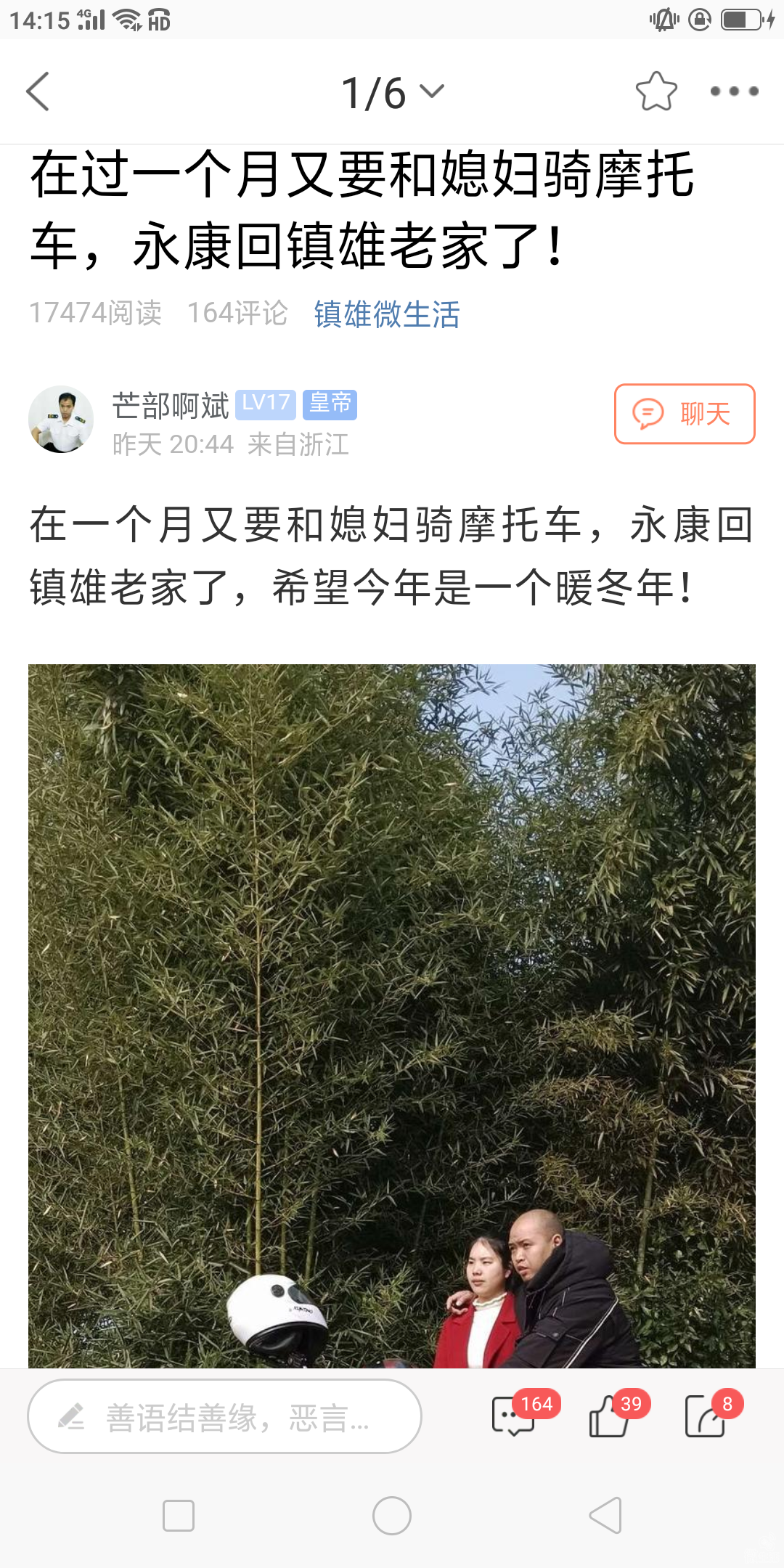View 芒部啊斌's profile avatar

click(x=61, y=420)
